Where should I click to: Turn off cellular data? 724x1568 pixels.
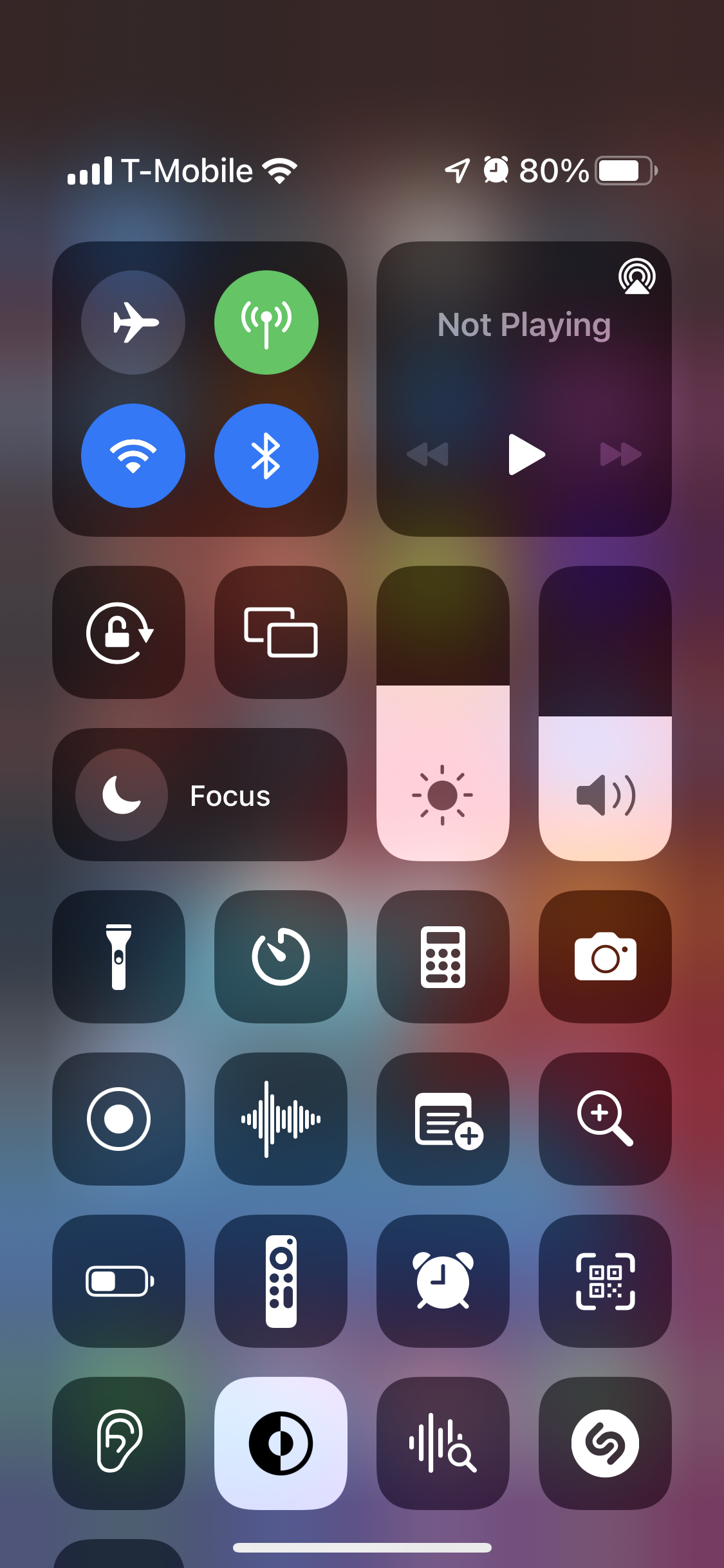[266, 322]
